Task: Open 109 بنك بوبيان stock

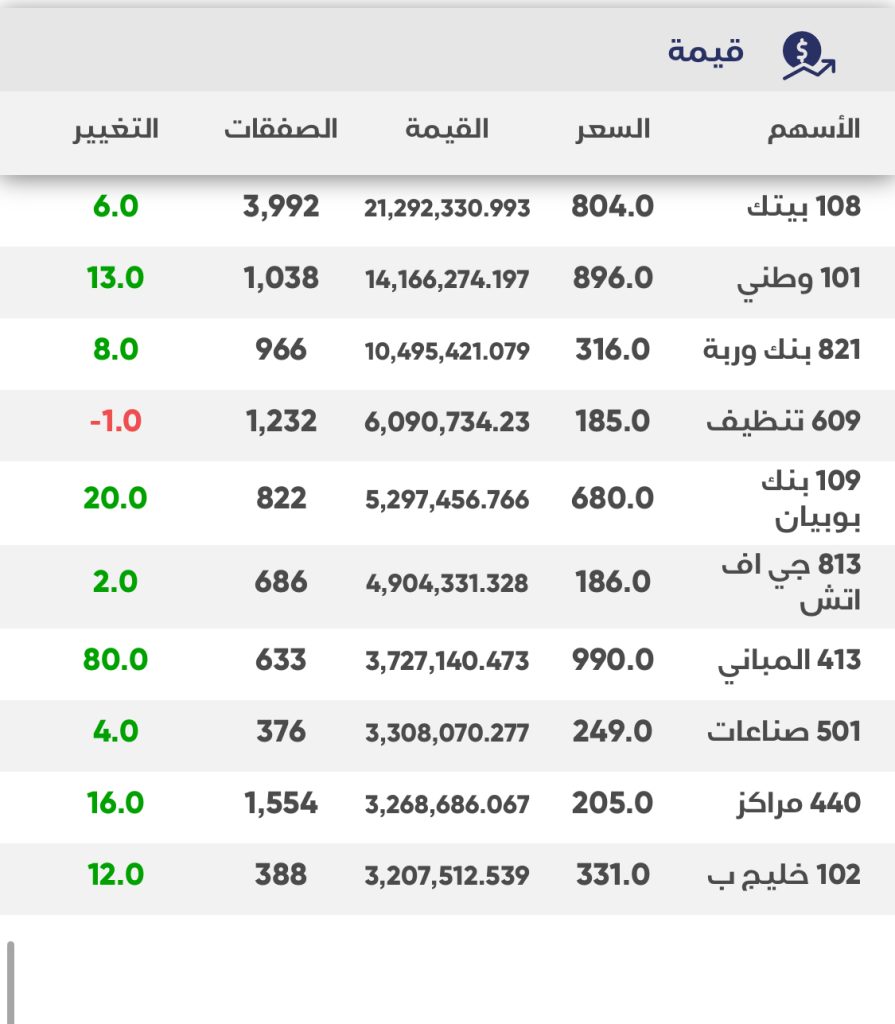Action: 808,498
